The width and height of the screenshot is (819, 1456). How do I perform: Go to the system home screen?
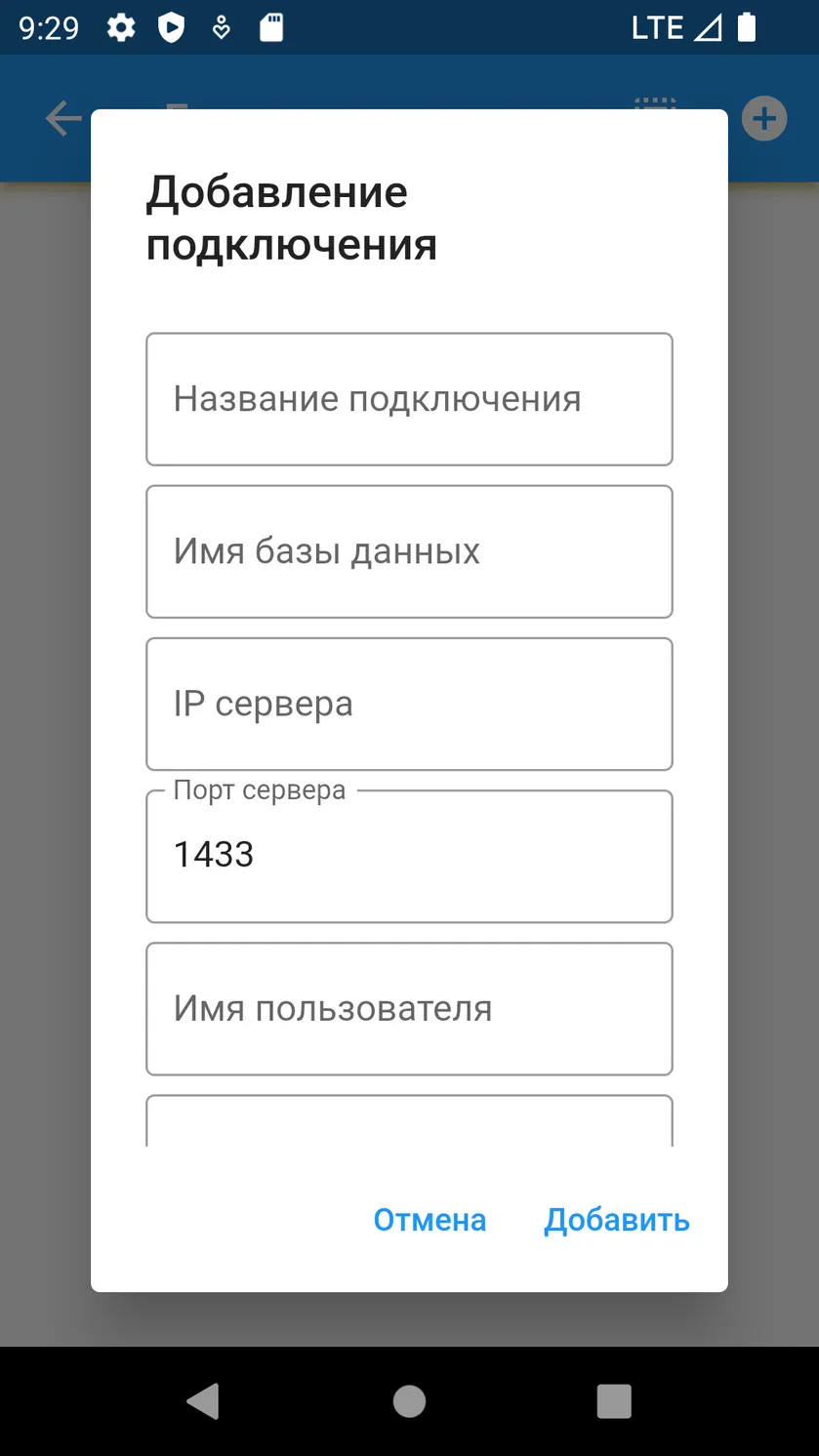(x=409, y=1401)
